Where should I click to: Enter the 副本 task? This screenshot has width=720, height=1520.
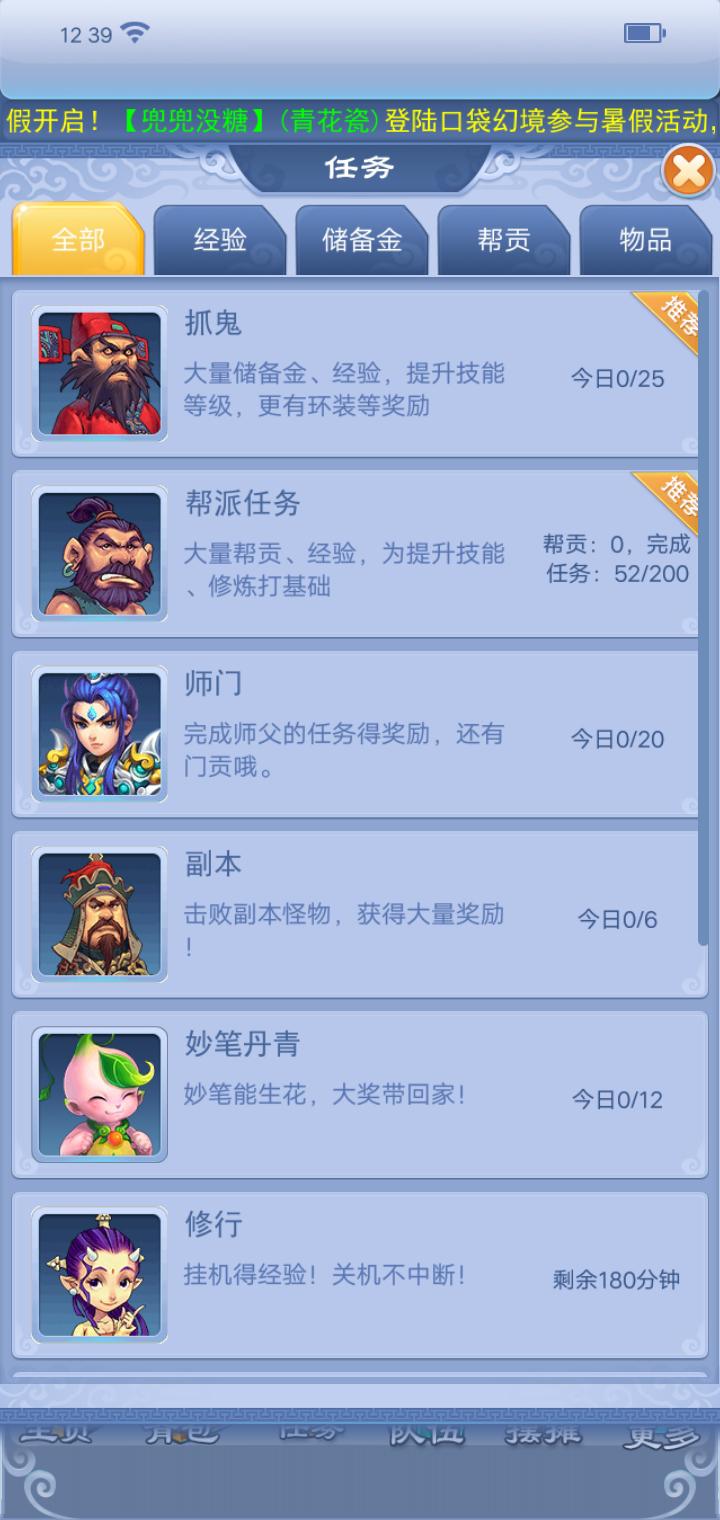[x=360, y=915]
